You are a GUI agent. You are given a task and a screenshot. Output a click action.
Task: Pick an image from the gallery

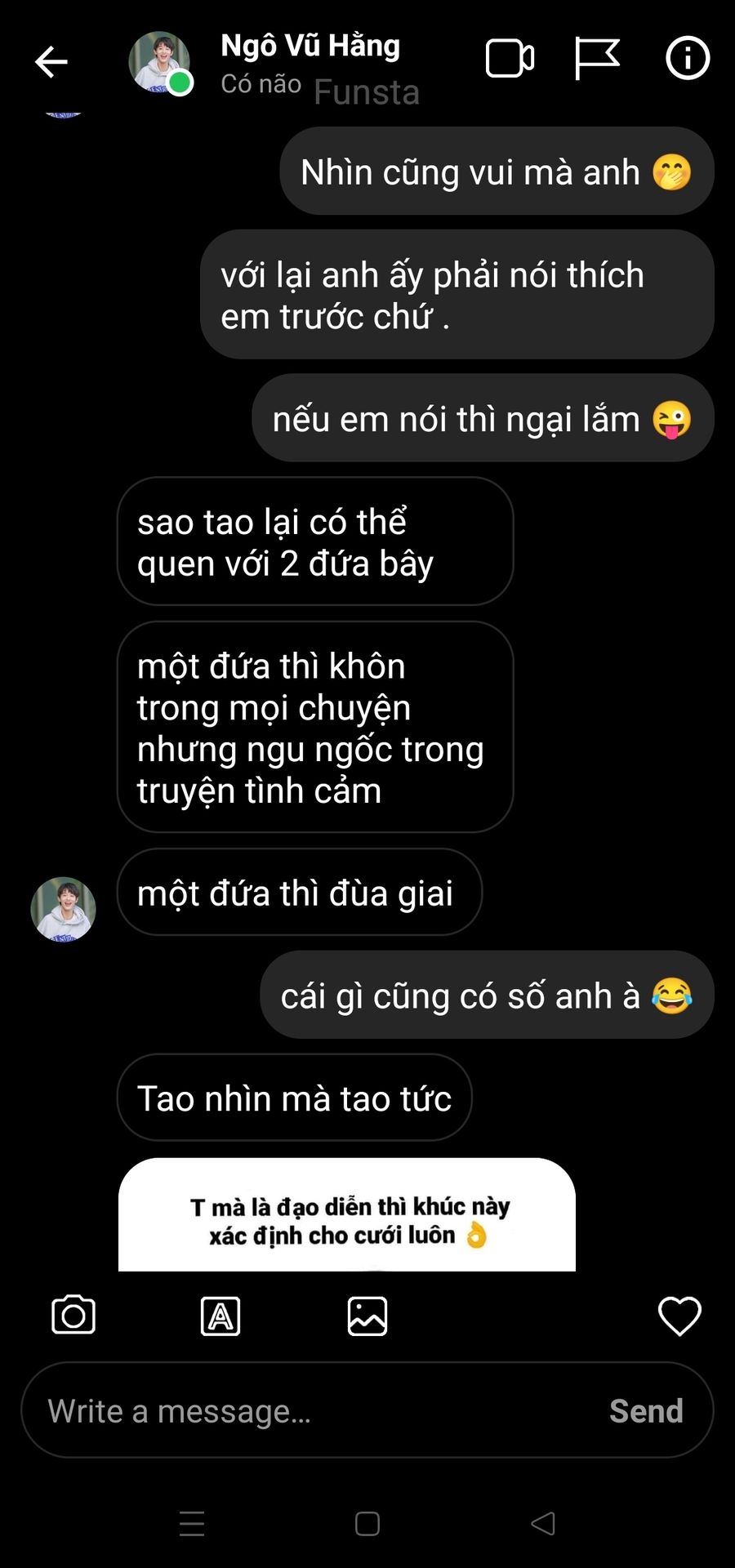click(367, 1316)
